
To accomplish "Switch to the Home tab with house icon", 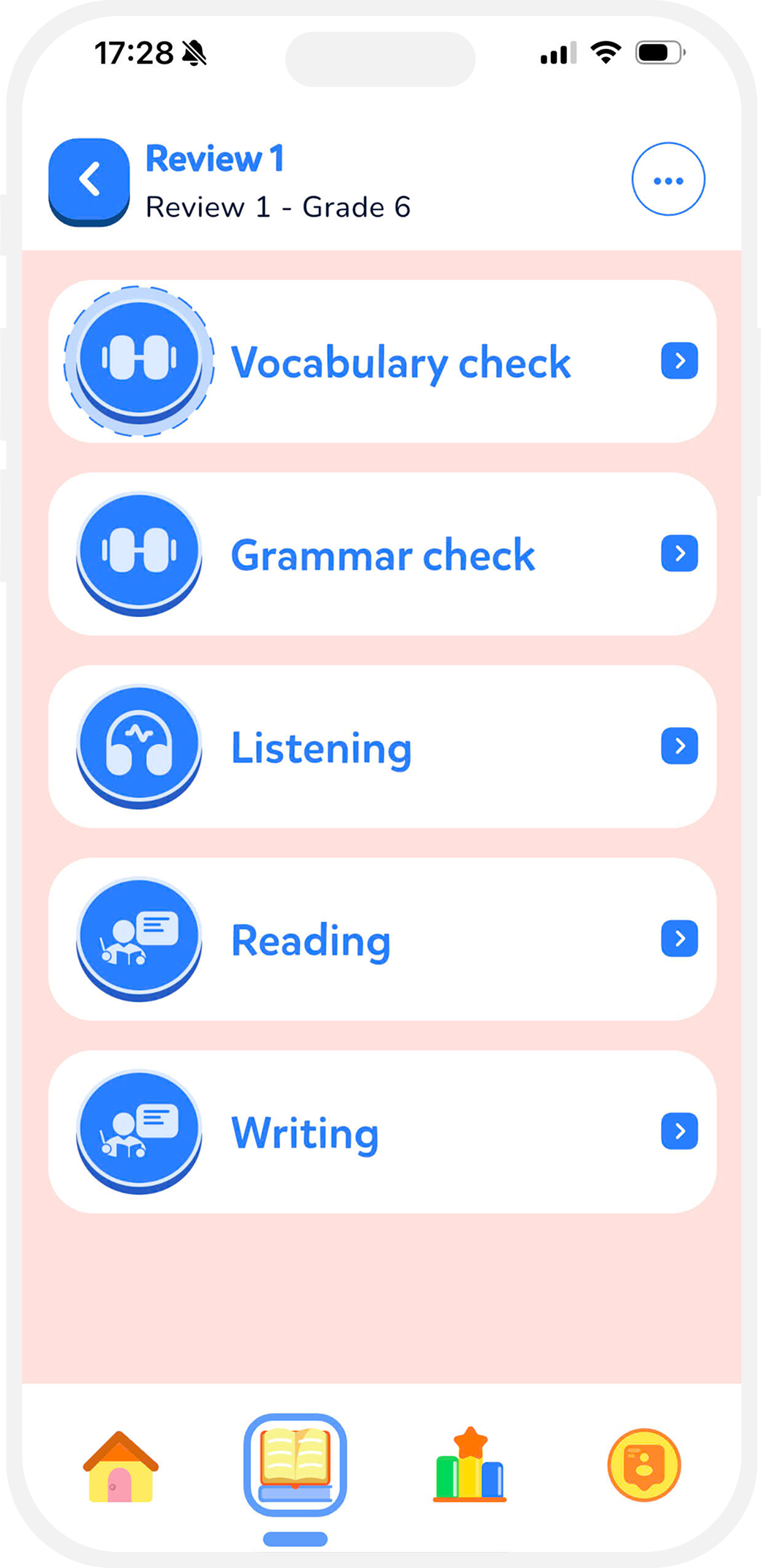I will (x=121, y=1466).
